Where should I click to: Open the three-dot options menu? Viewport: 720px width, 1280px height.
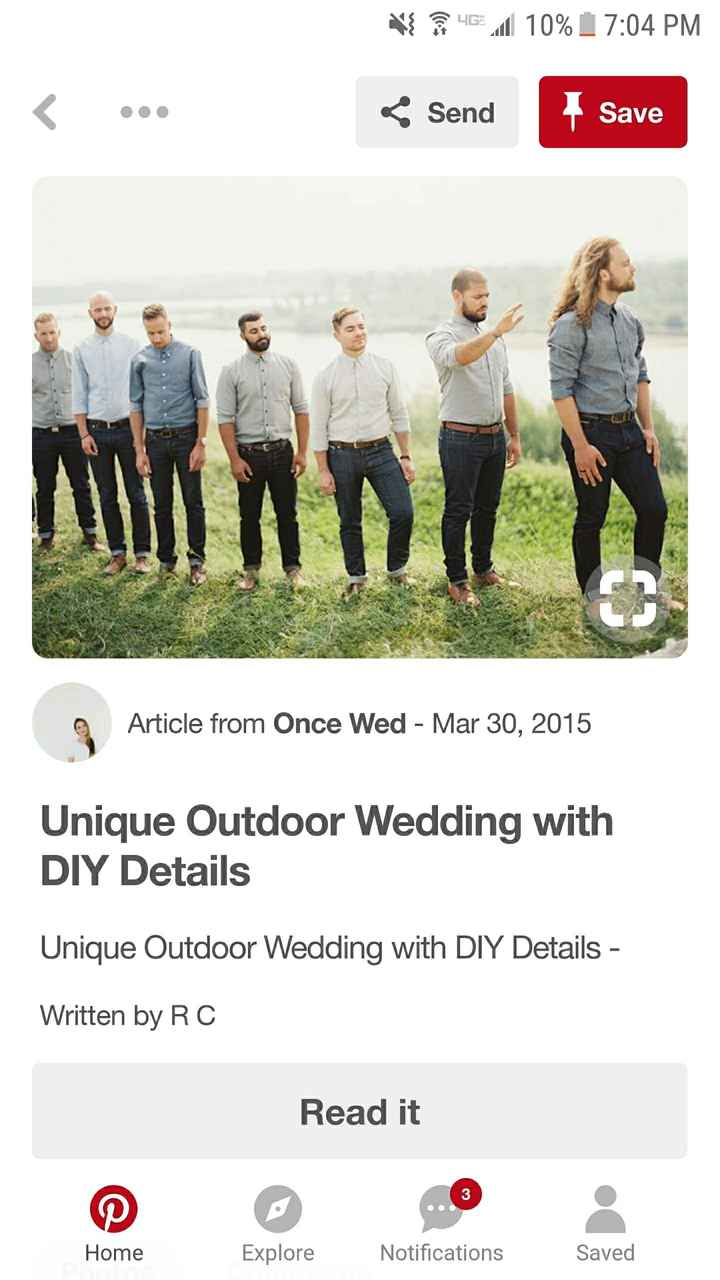144,112
